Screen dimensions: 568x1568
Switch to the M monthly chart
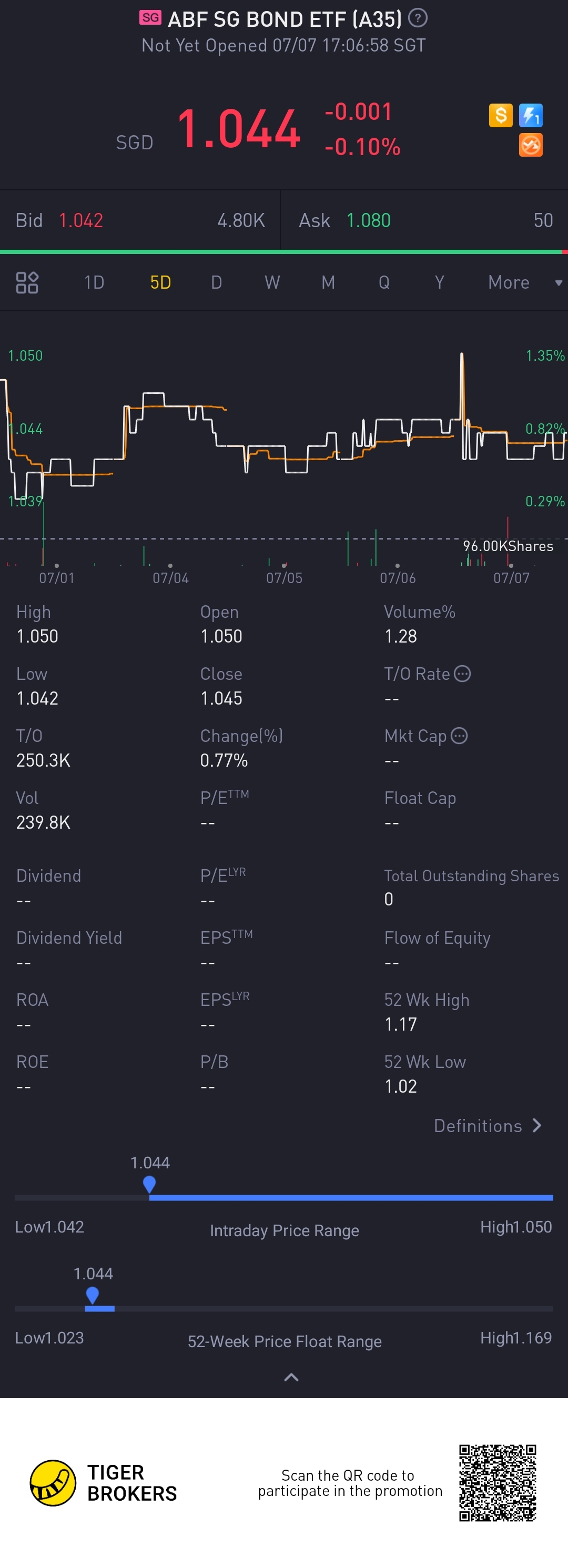[328, 282]
